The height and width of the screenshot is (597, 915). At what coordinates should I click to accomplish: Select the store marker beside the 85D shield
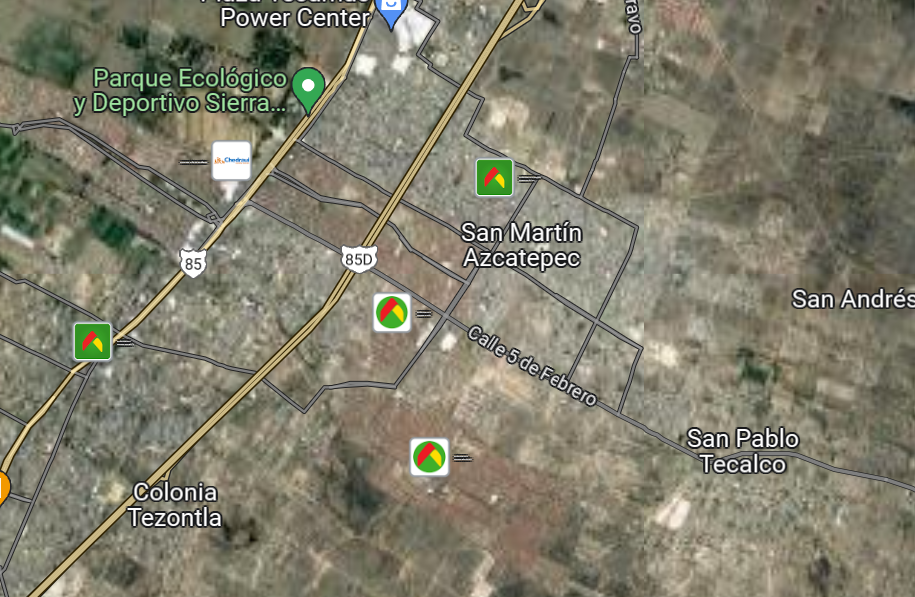click(x=392, y=312)
